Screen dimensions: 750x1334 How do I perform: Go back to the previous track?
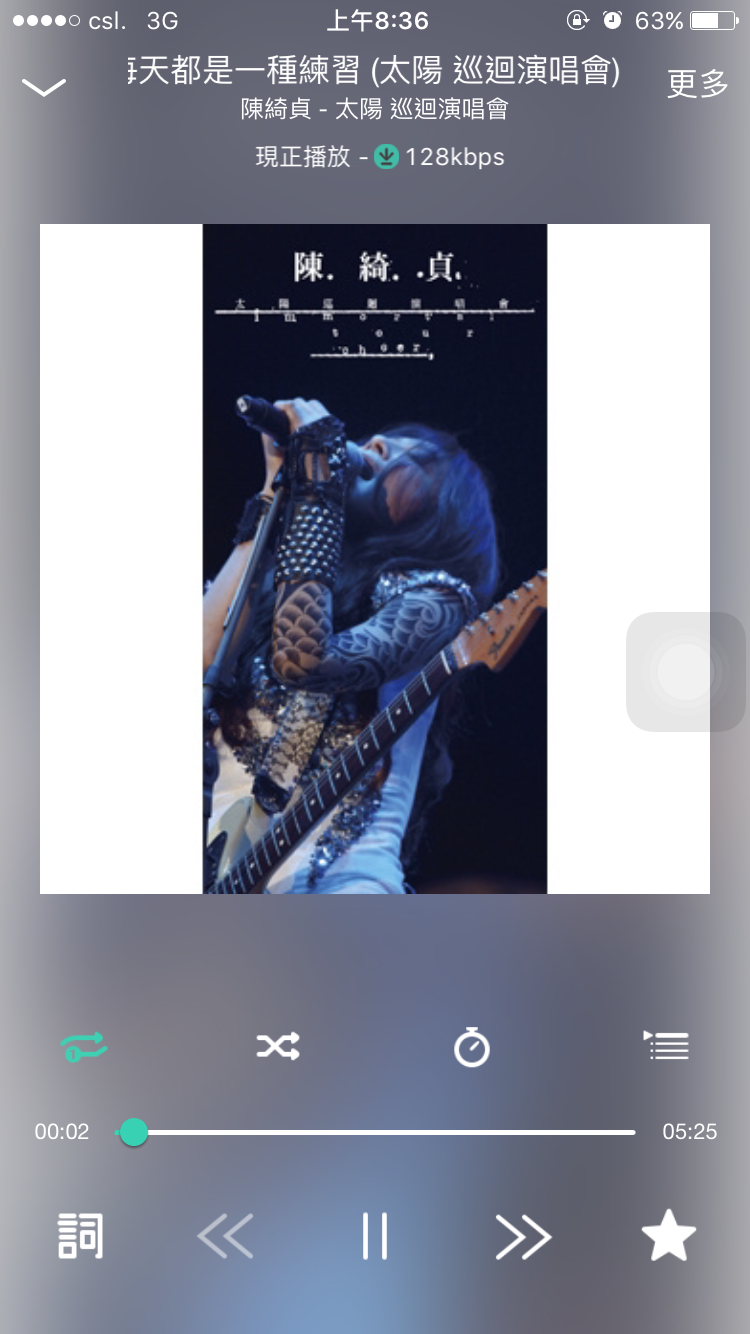225,1237
